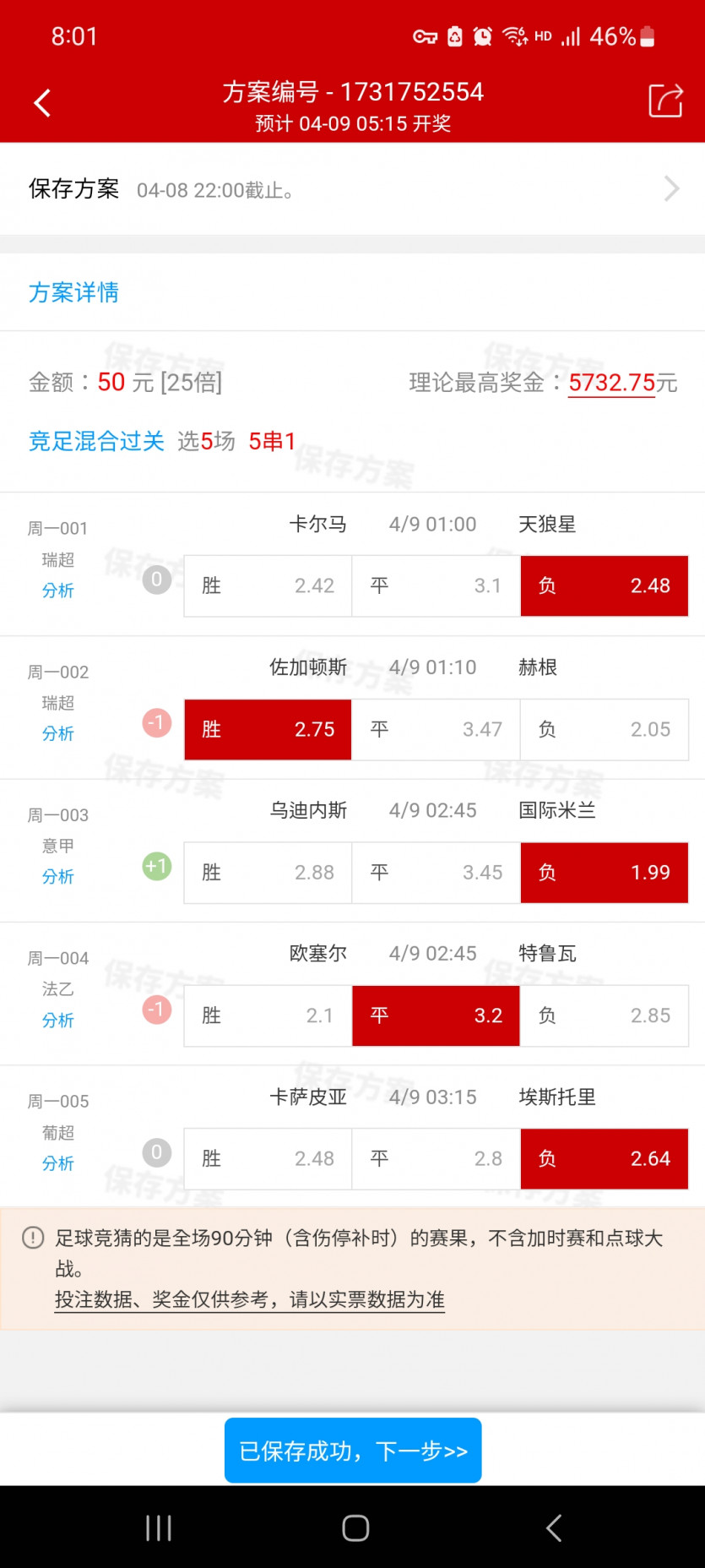Select 平 3.2 for 欧塞尔 vs 特鲁瓦

[436, 1015]
